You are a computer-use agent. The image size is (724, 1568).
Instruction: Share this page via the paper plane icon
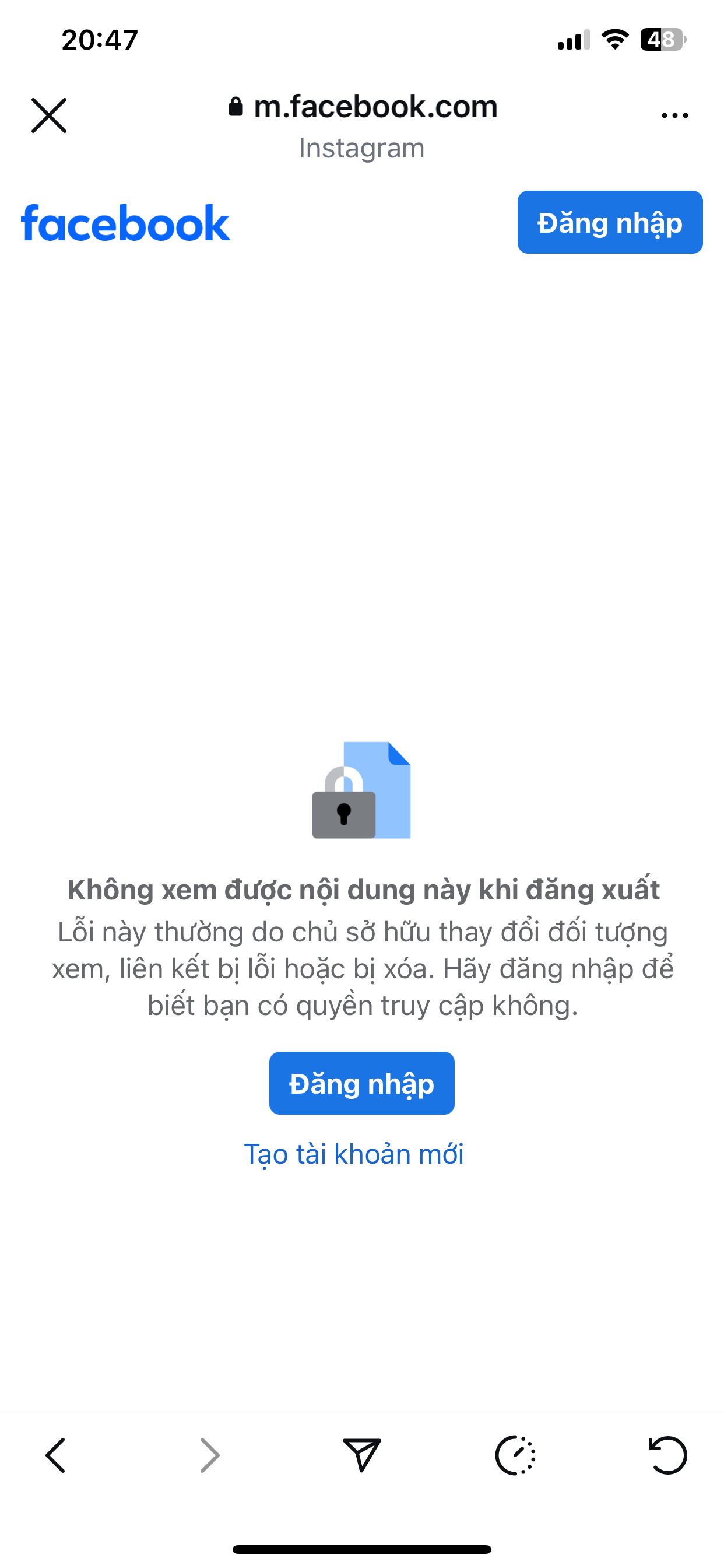pos(362,1455)
